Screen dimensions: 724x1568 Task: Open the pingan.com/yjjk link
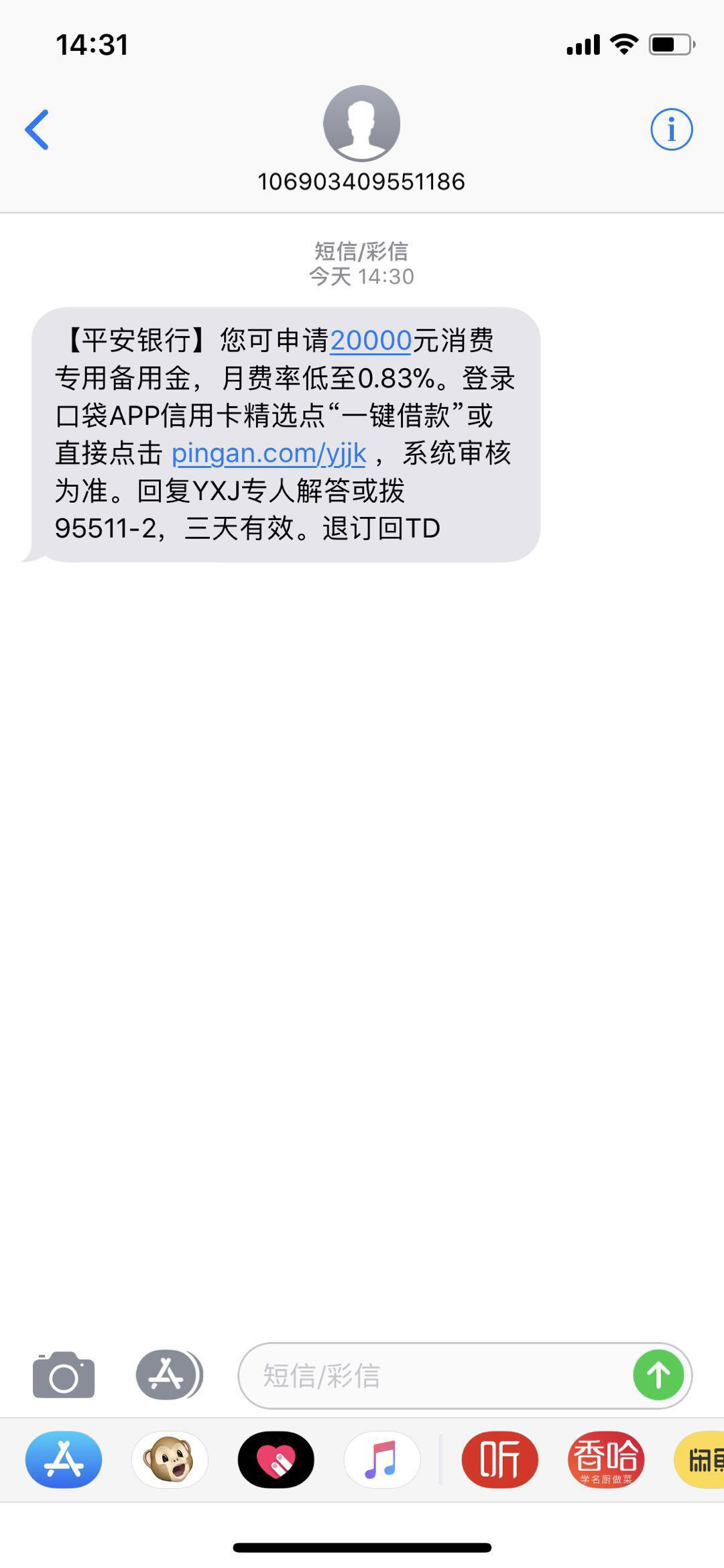(x=267, y=453)
